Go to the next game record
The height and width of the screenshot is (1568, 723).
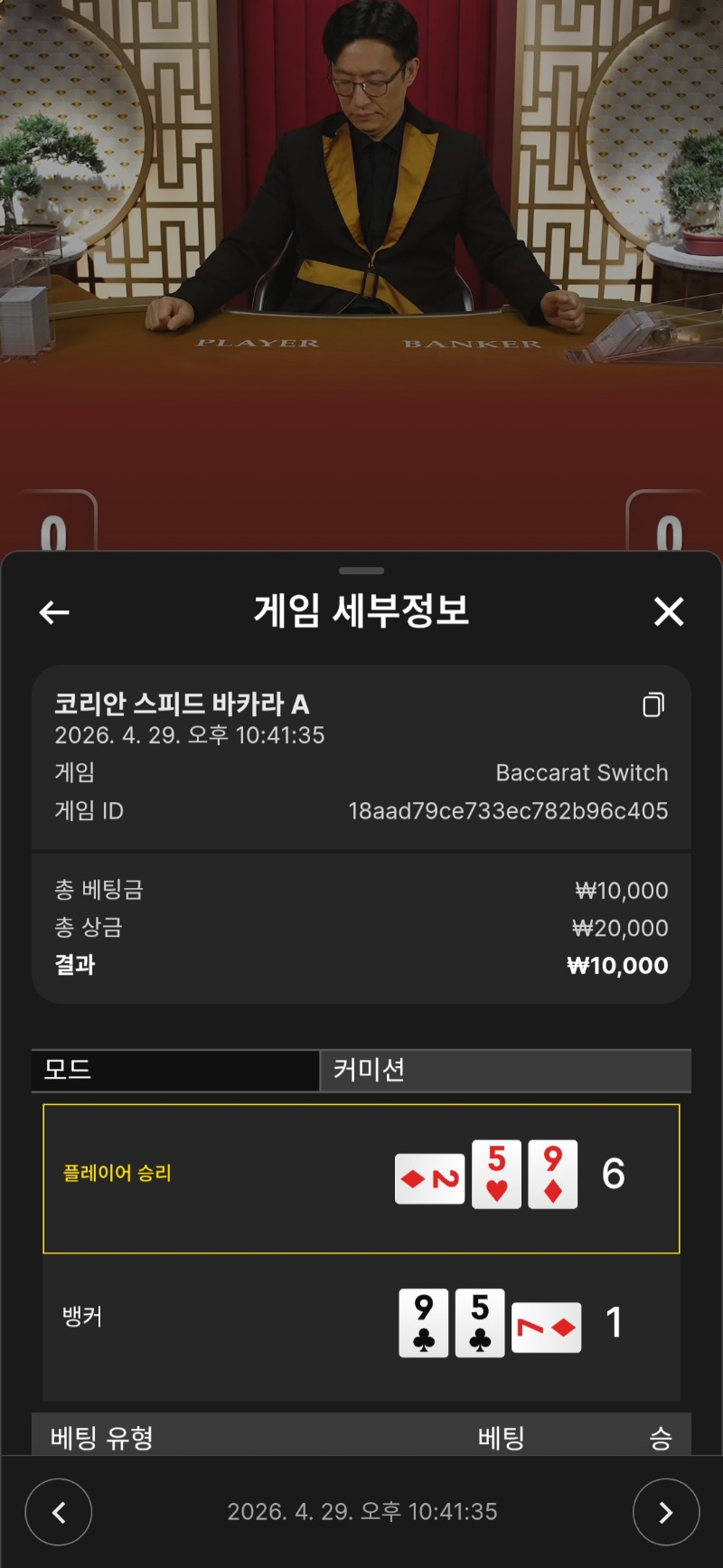pyautogui.click(x=666, y=1512)
